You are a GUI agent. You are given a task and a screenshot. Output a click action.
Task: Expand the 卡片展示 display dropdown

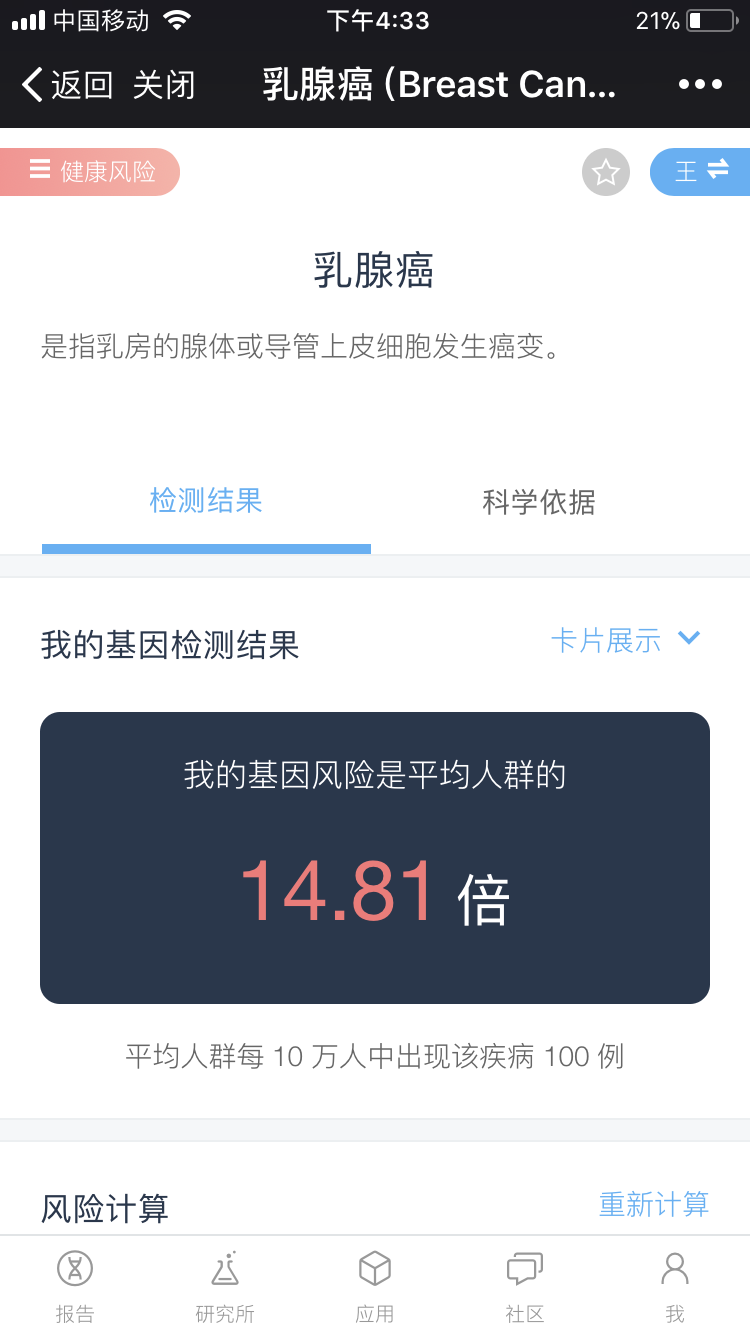625,640
